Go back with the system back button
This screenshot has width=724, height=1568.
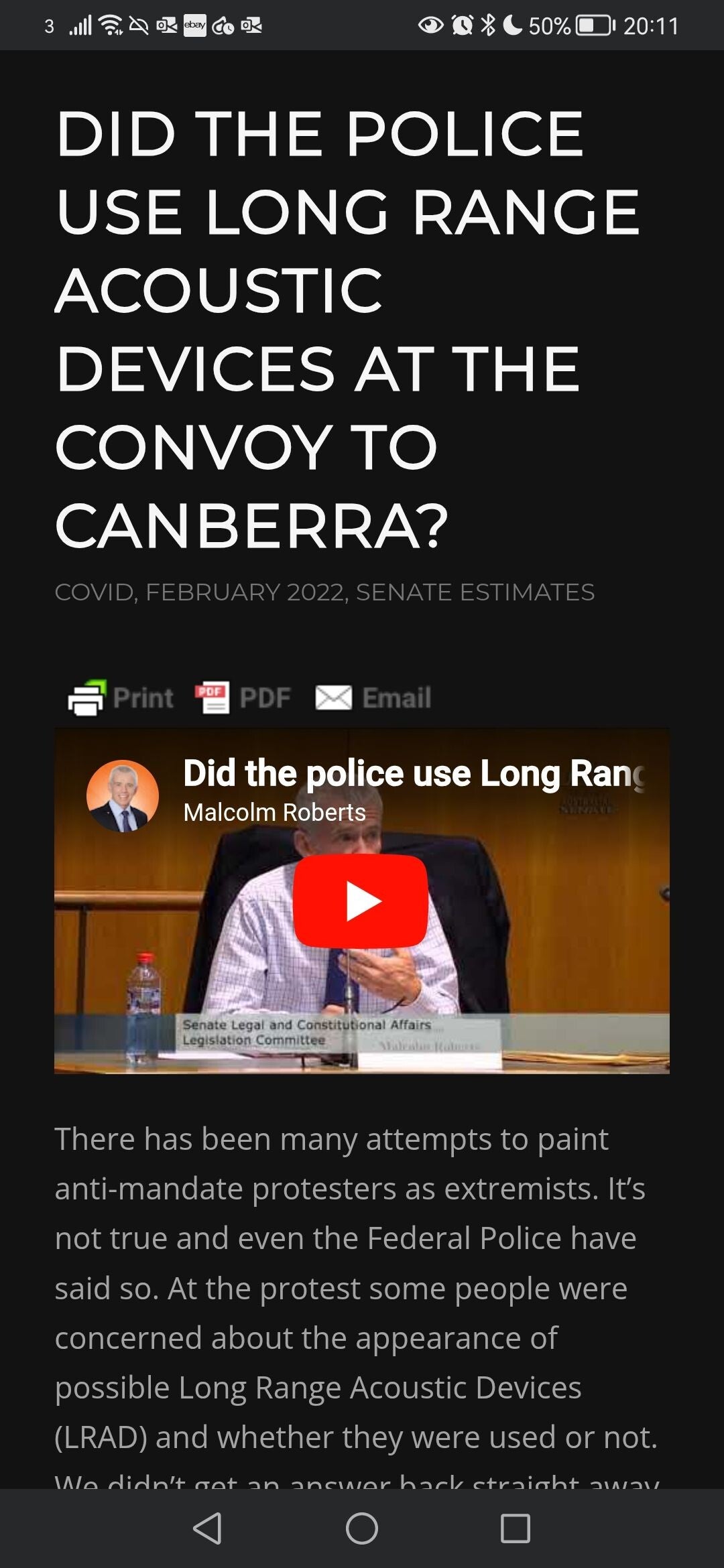click(x=207, y=1528)
